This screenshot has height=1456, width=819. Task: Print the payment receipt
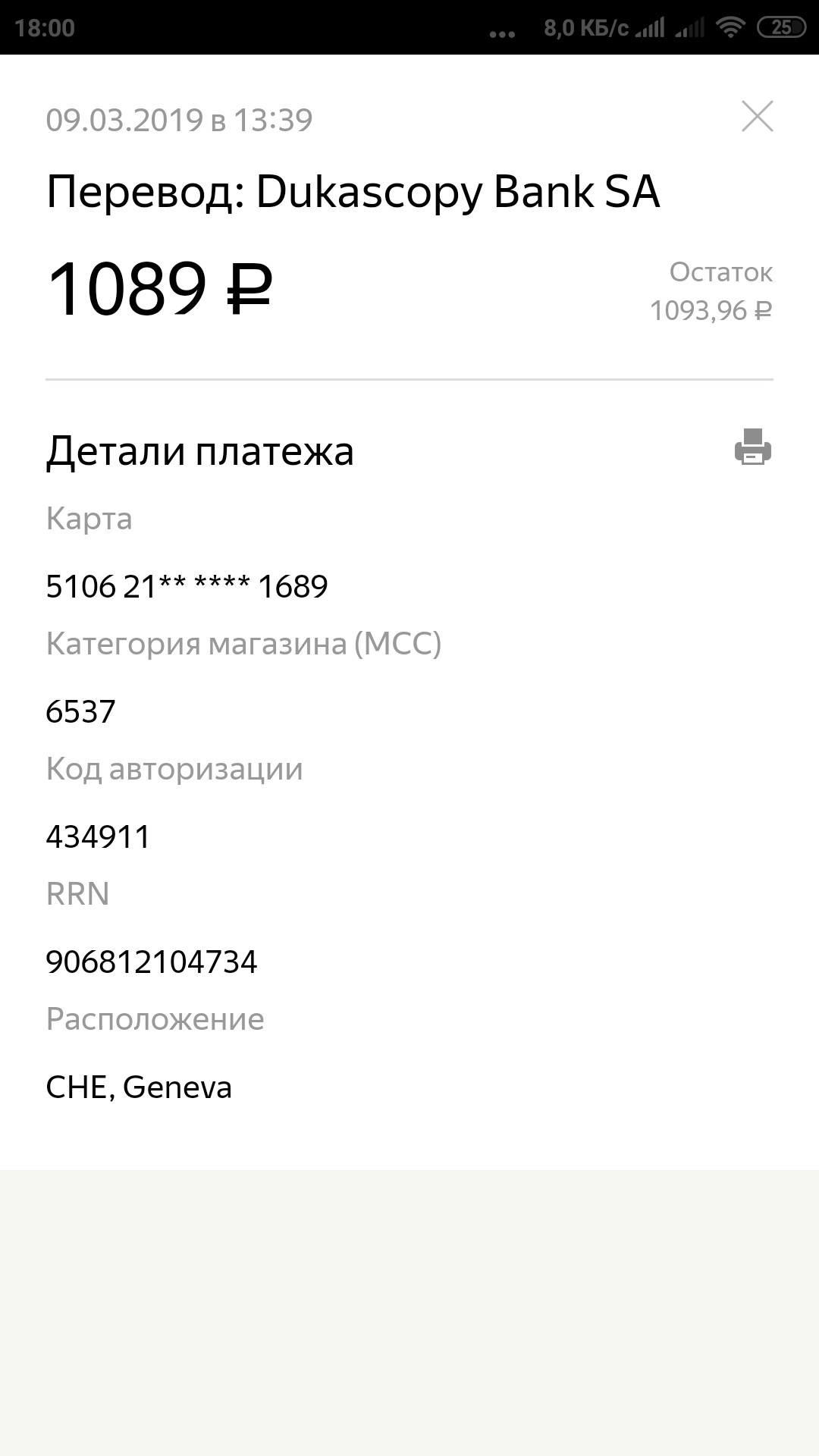coord(752,447)
